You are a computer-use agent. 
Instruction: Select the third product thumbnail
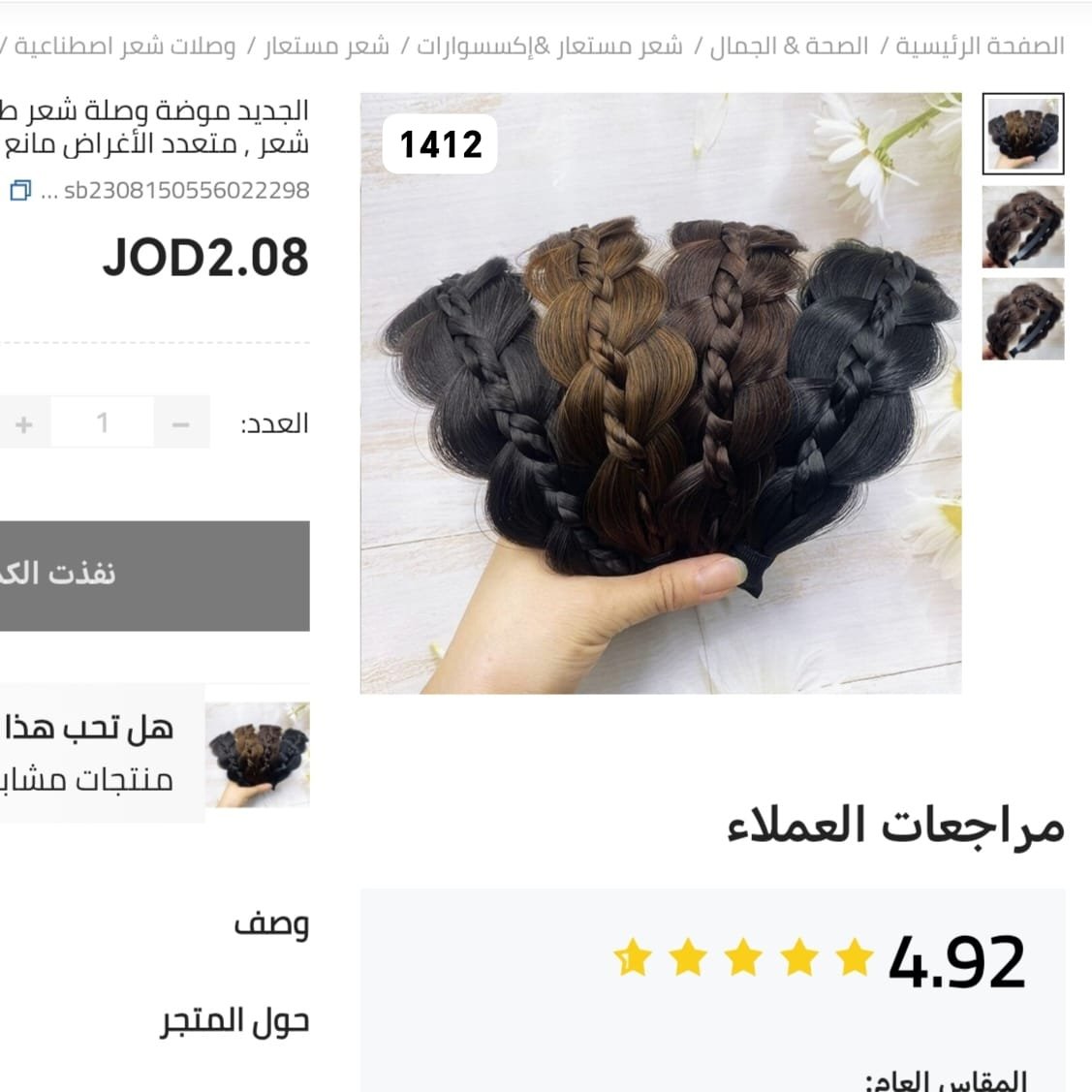(x=1022, y=319)
